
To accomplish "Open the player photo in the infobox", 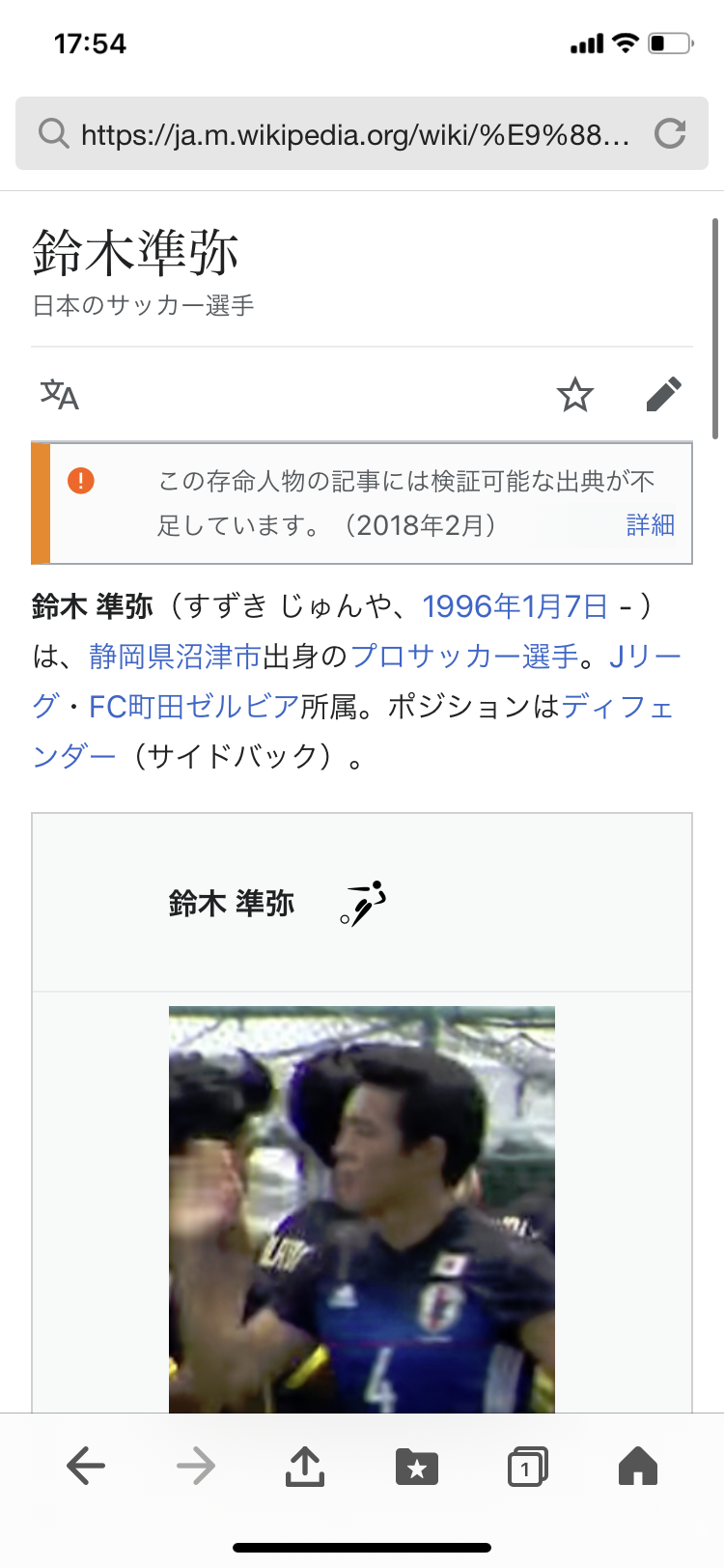I will (362, 1210).
